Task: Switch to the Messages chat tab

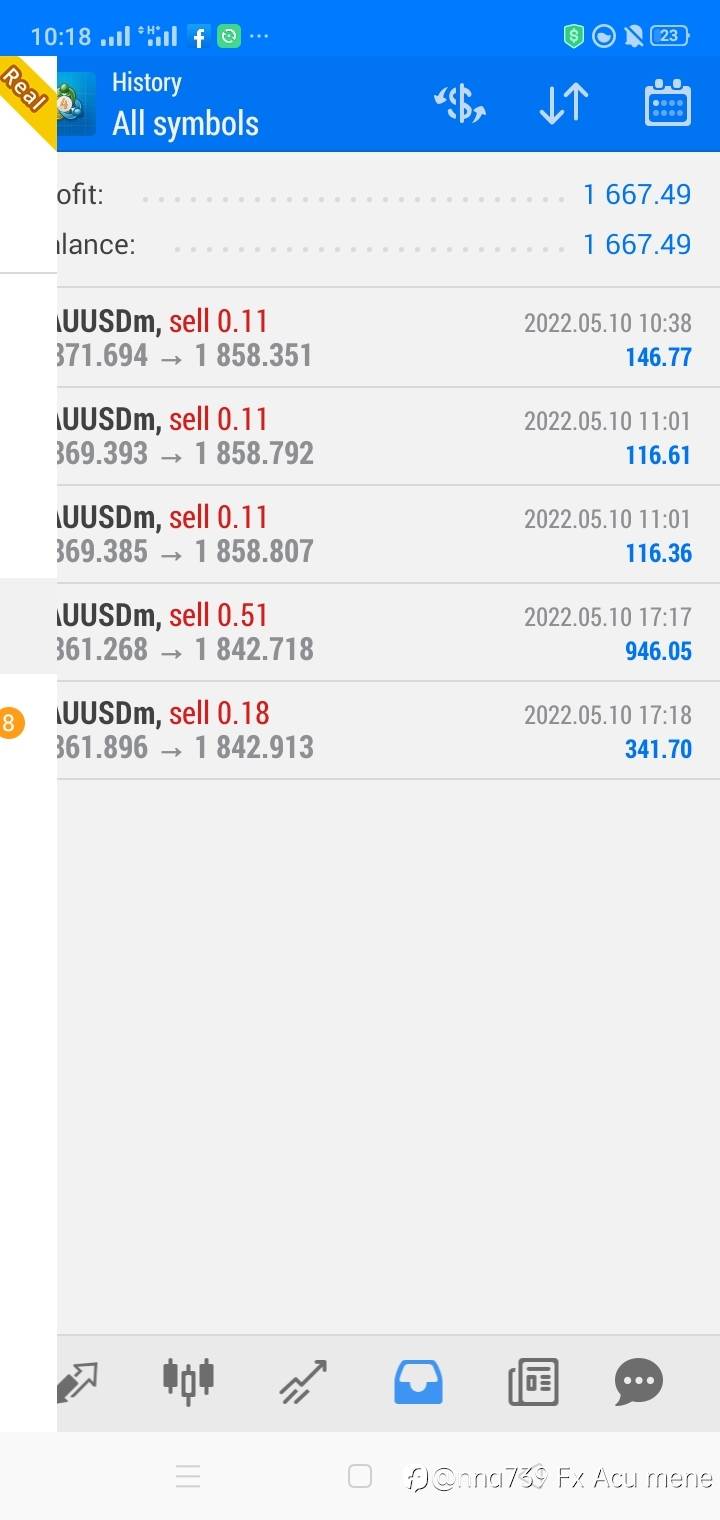Action: (638, 1382)
